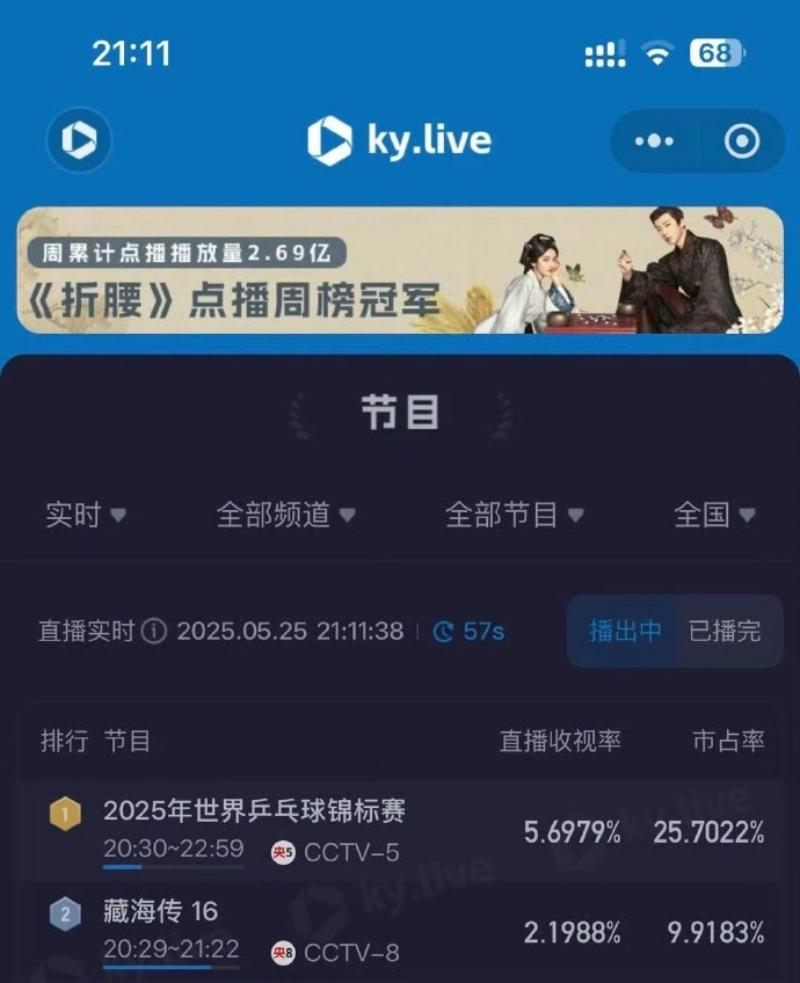800x983 pixels.
Task: Open 2025年世界乒乓球锦标赛 program row
Action: [400, 829]
